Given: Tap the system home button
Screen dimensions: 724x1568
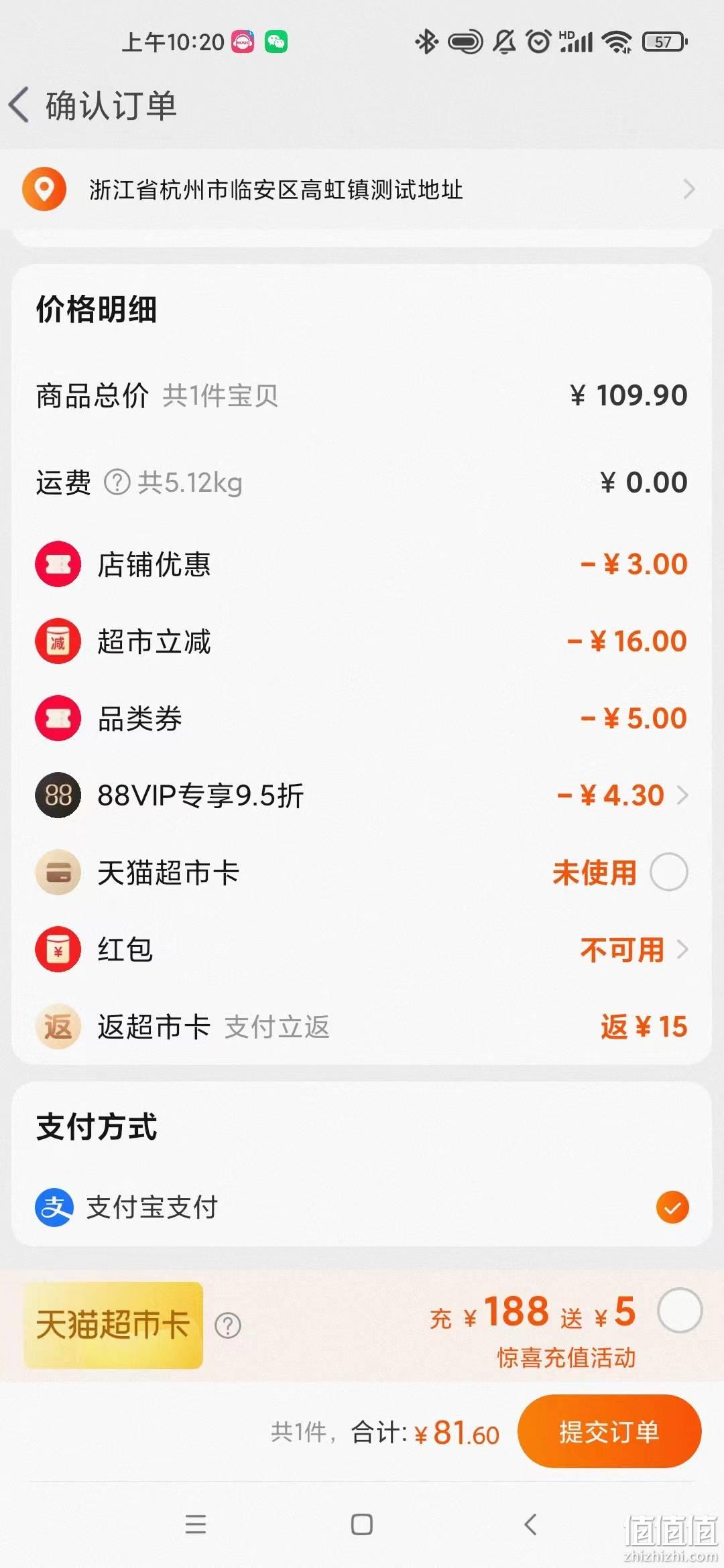Looking at the screenshot, I should (x=362, y=1524).
